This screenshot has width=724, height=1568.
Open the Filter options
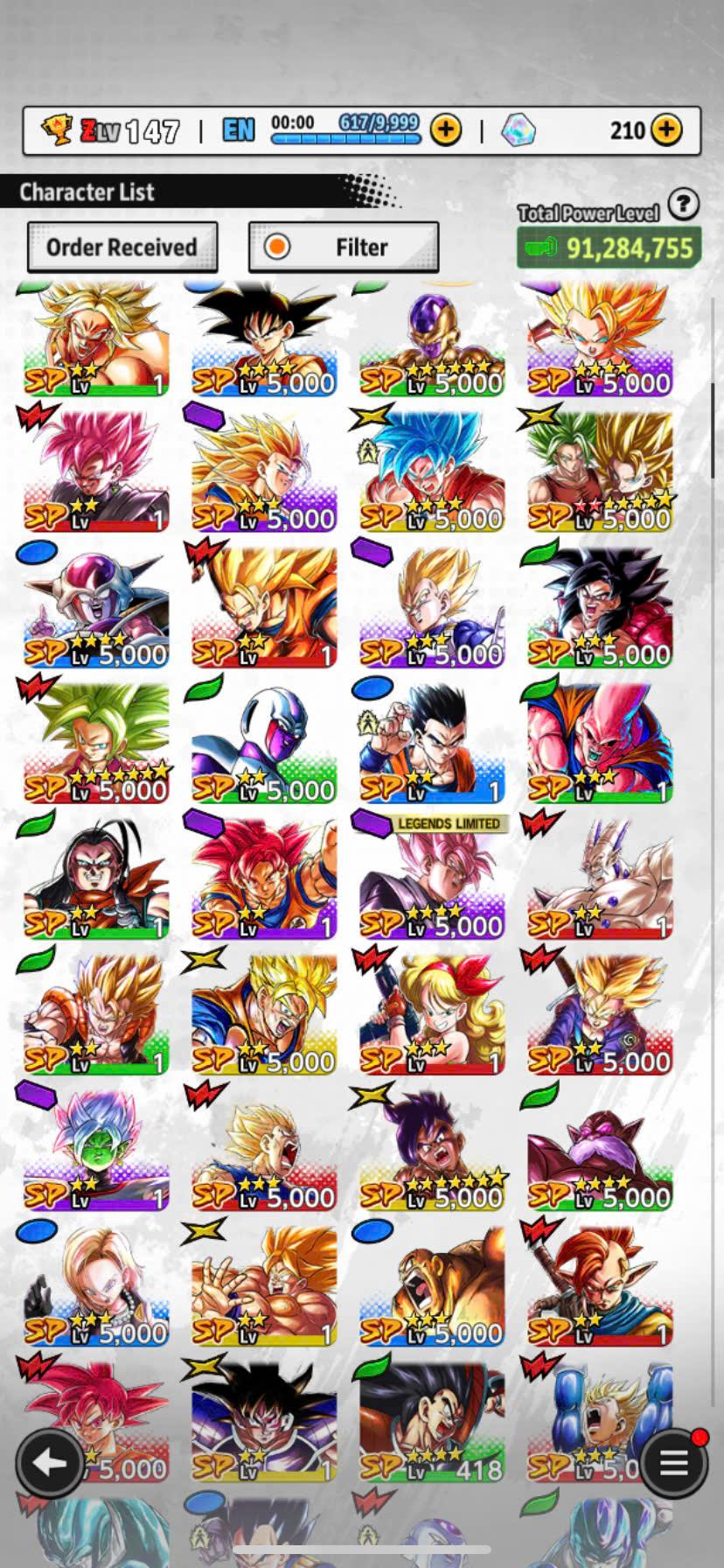344,248
